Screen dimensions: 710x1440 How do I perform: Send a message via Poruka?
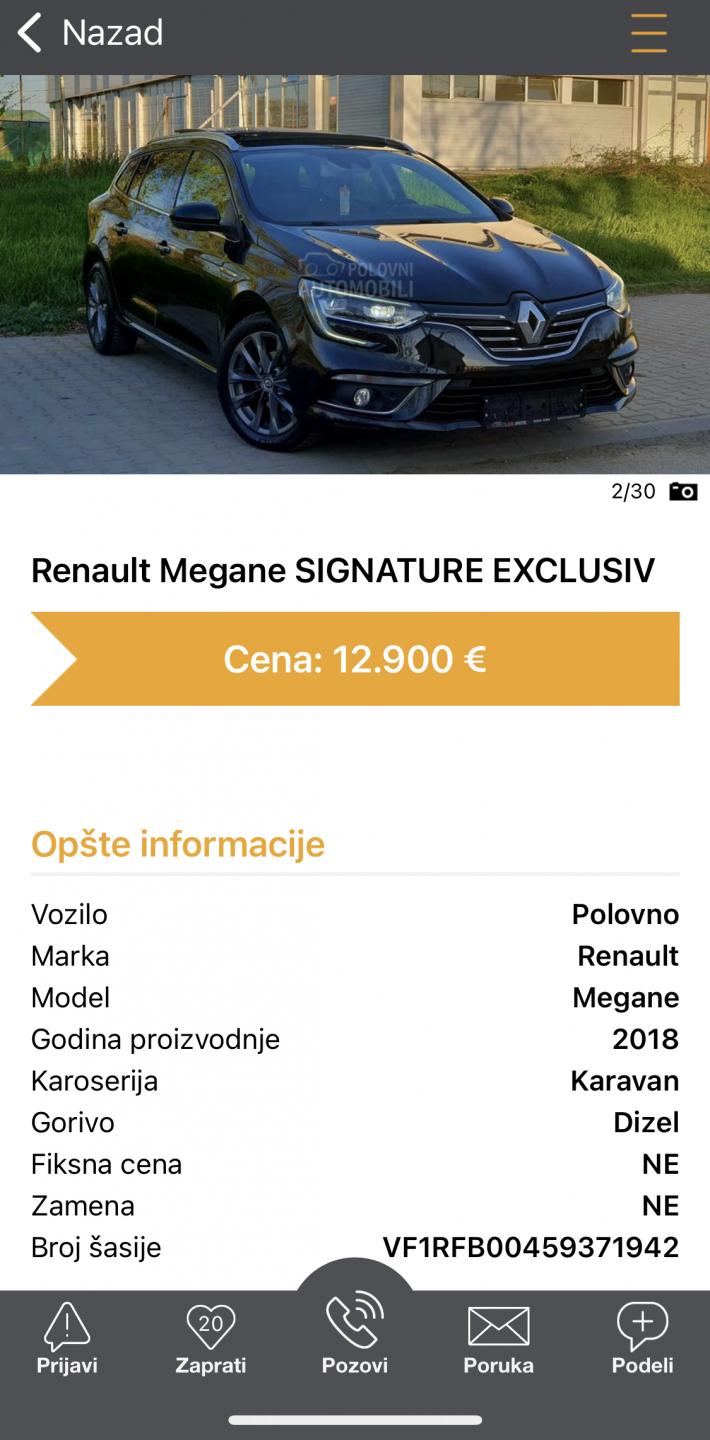tap(498, 1339)
